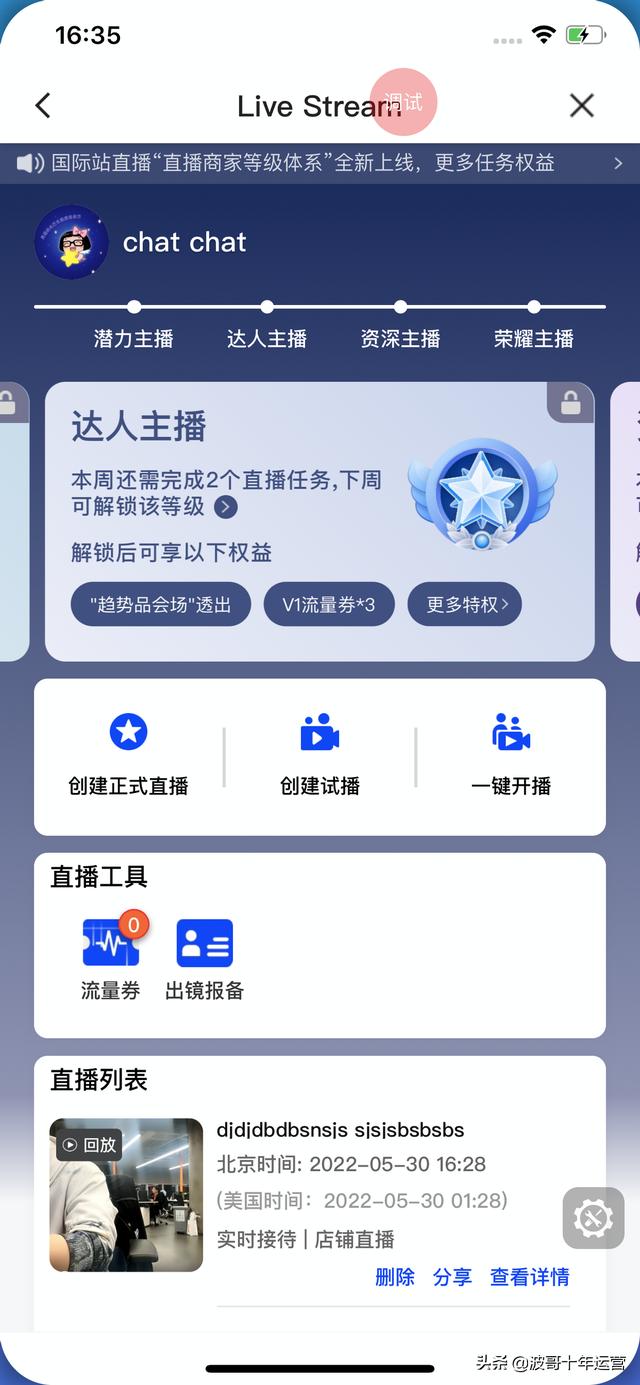Choose 创建正式直播
640x1385 pixels.
[128, 755]
